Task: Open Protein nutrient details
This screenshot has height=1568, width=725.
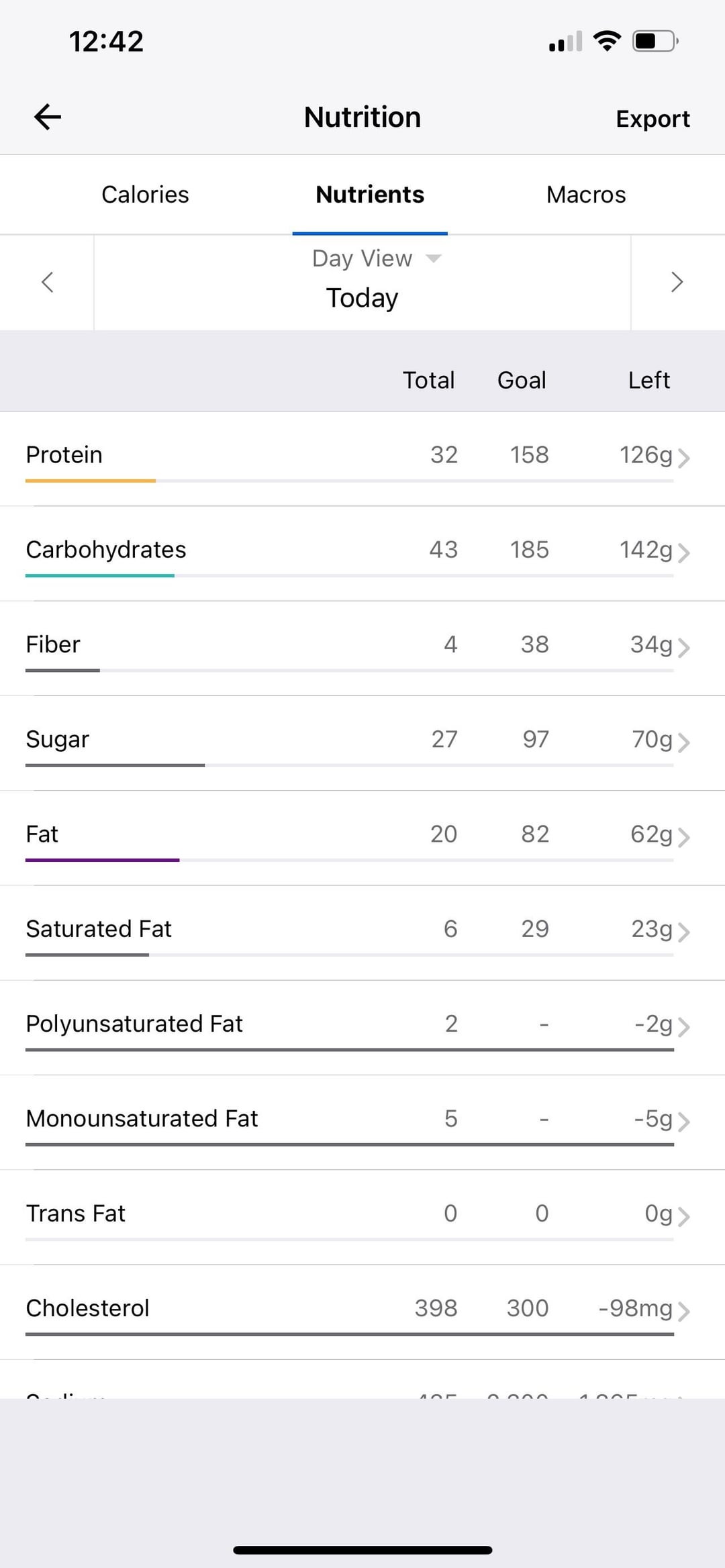Action: [362, 459]
